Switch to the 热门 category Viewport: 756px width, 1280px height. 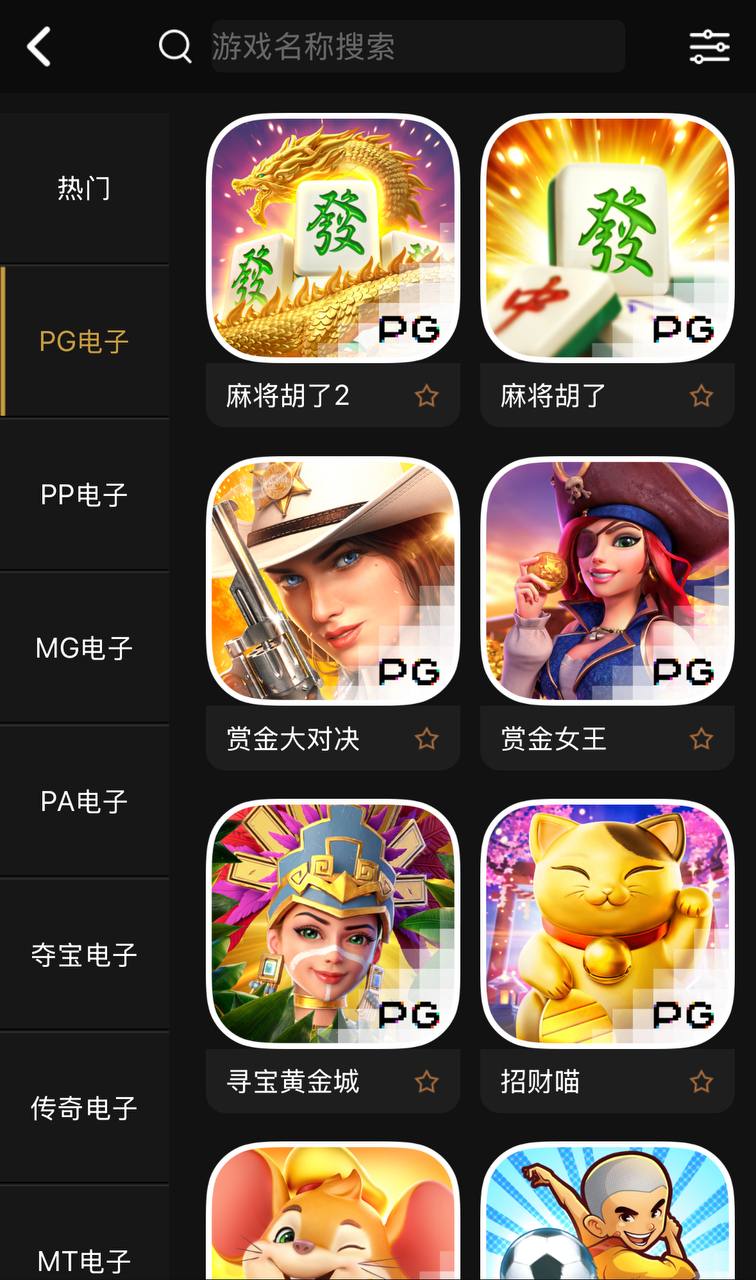click(x=84, y=188)
